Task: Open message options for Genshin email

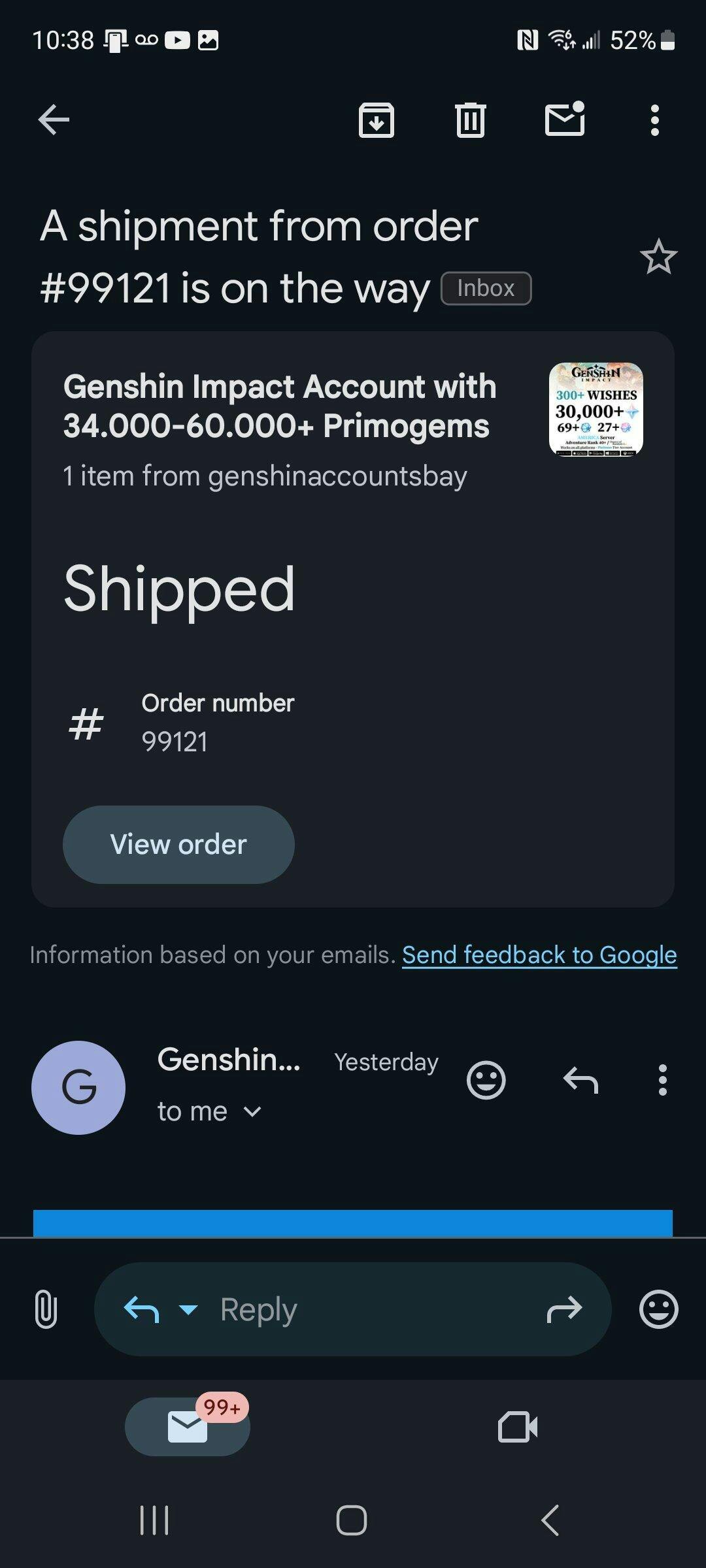Action: tap(662, 1080)
